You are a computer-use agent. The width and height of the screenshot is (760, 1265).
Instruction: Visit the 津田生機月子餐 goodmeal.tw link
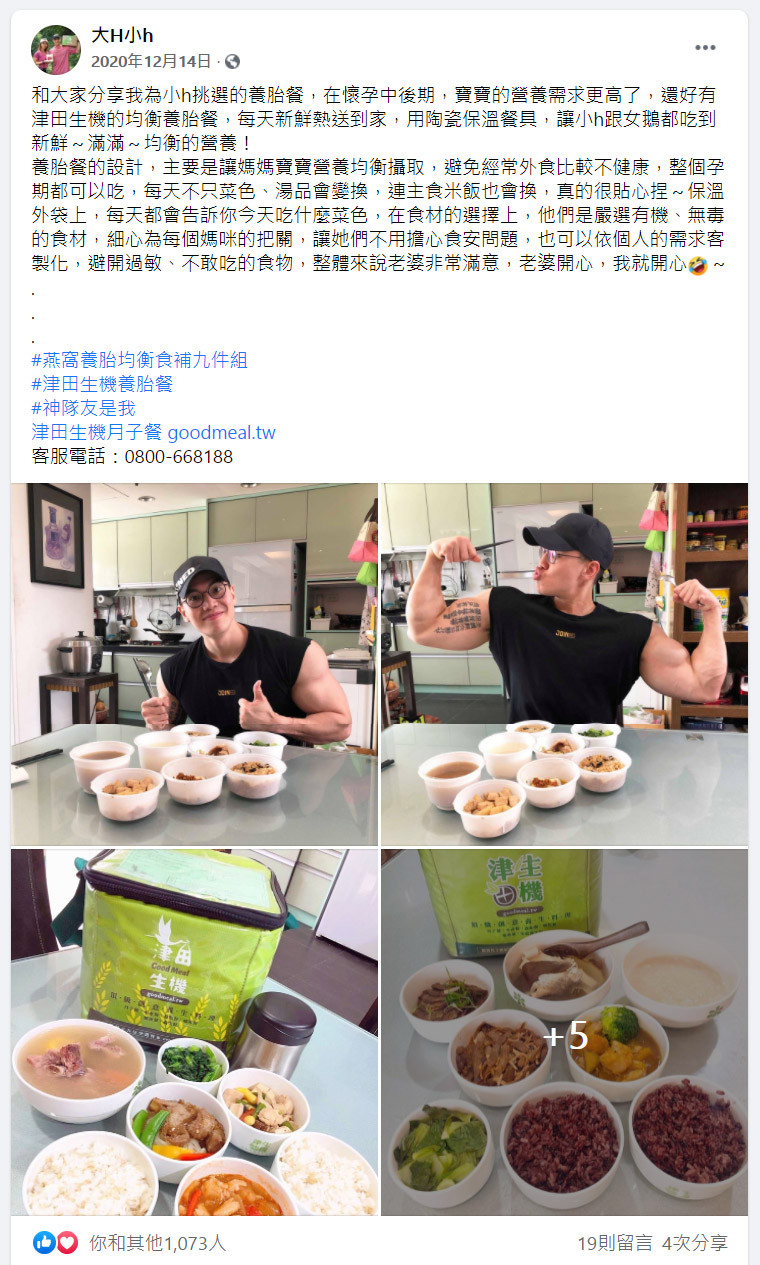coord(153,432)
